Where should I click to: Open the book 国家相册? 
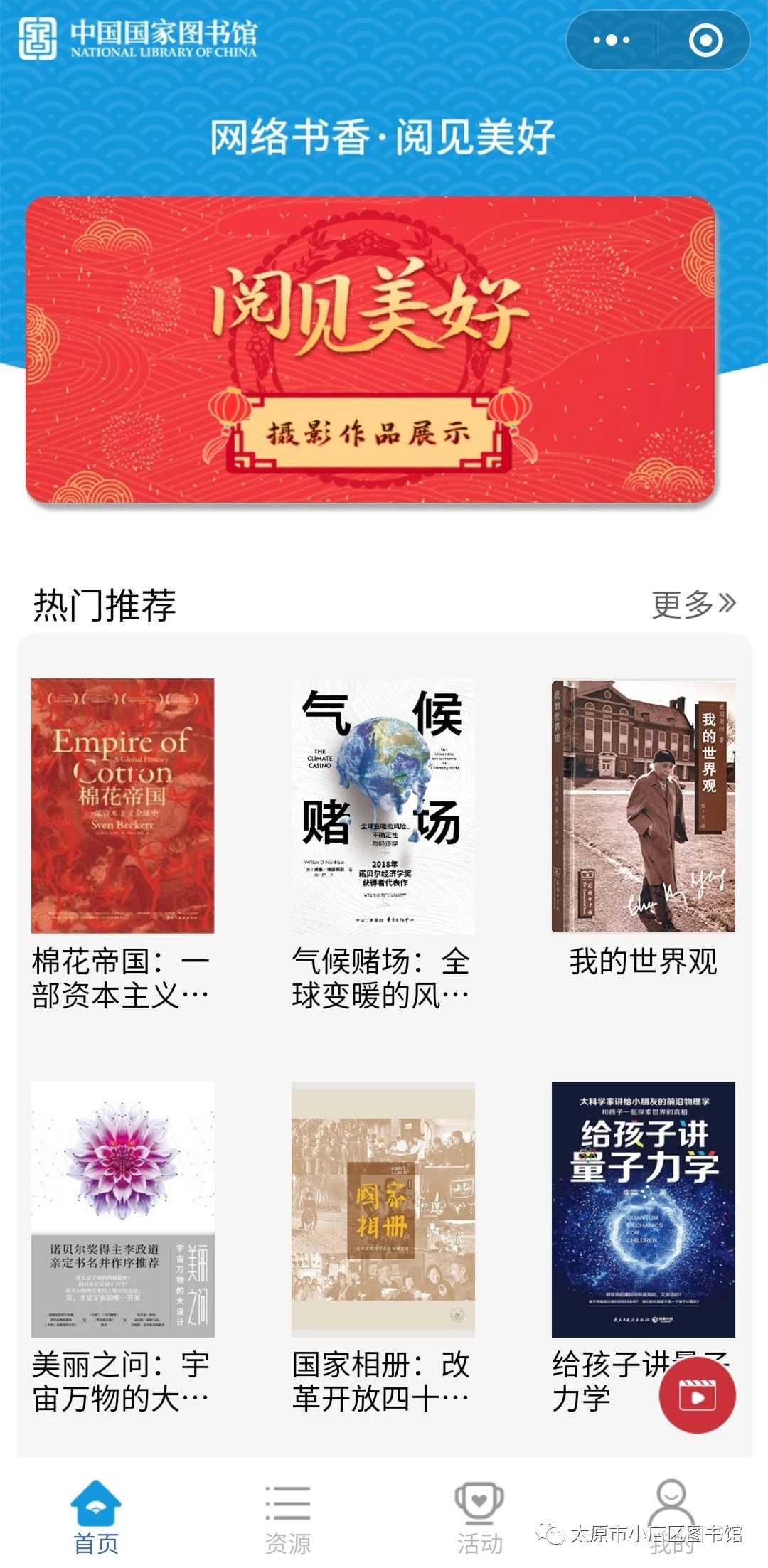click(383, 1209)
